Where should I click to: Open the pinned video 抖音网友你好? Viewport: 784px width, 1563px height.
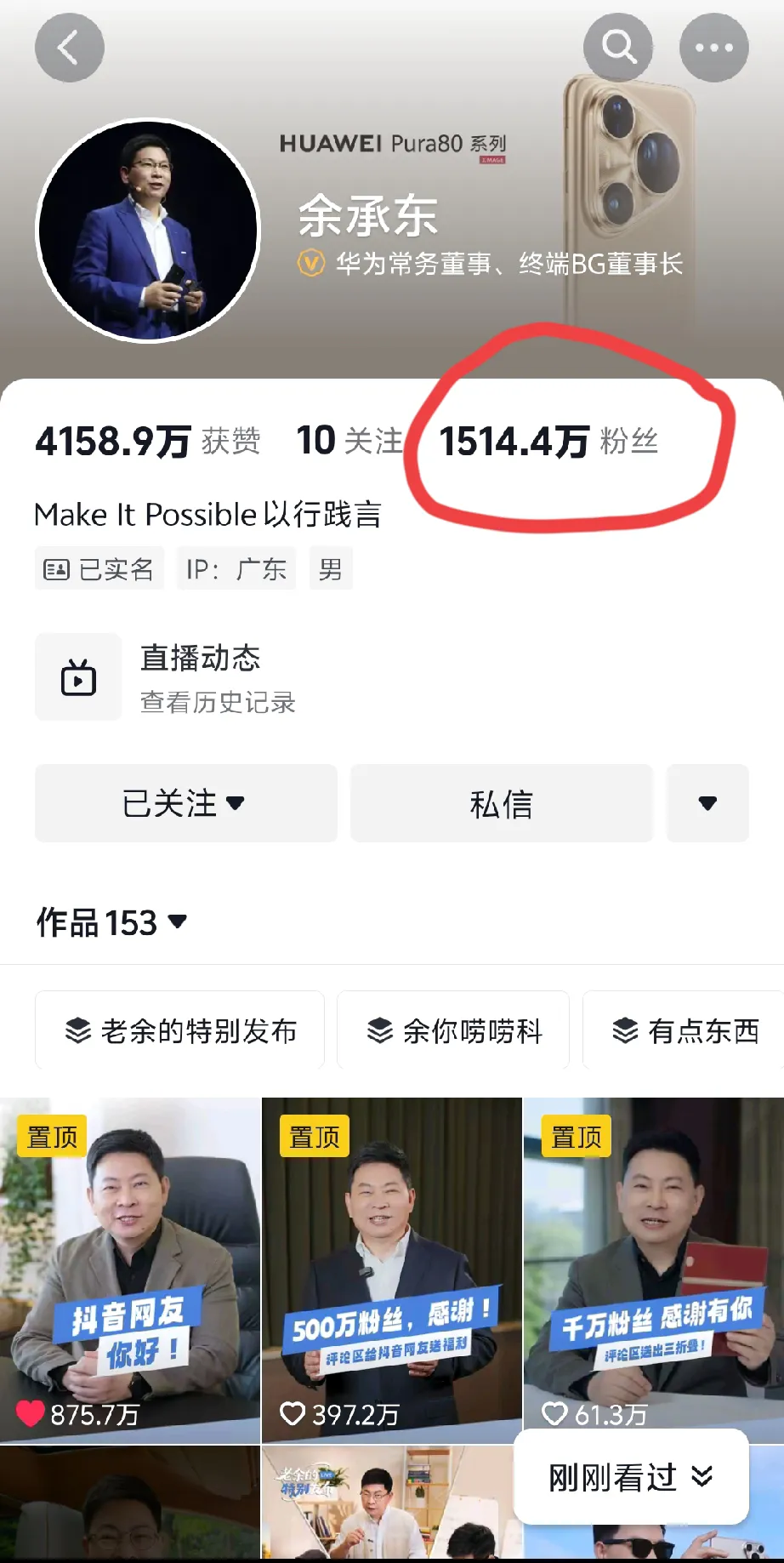coord(129,1269)
